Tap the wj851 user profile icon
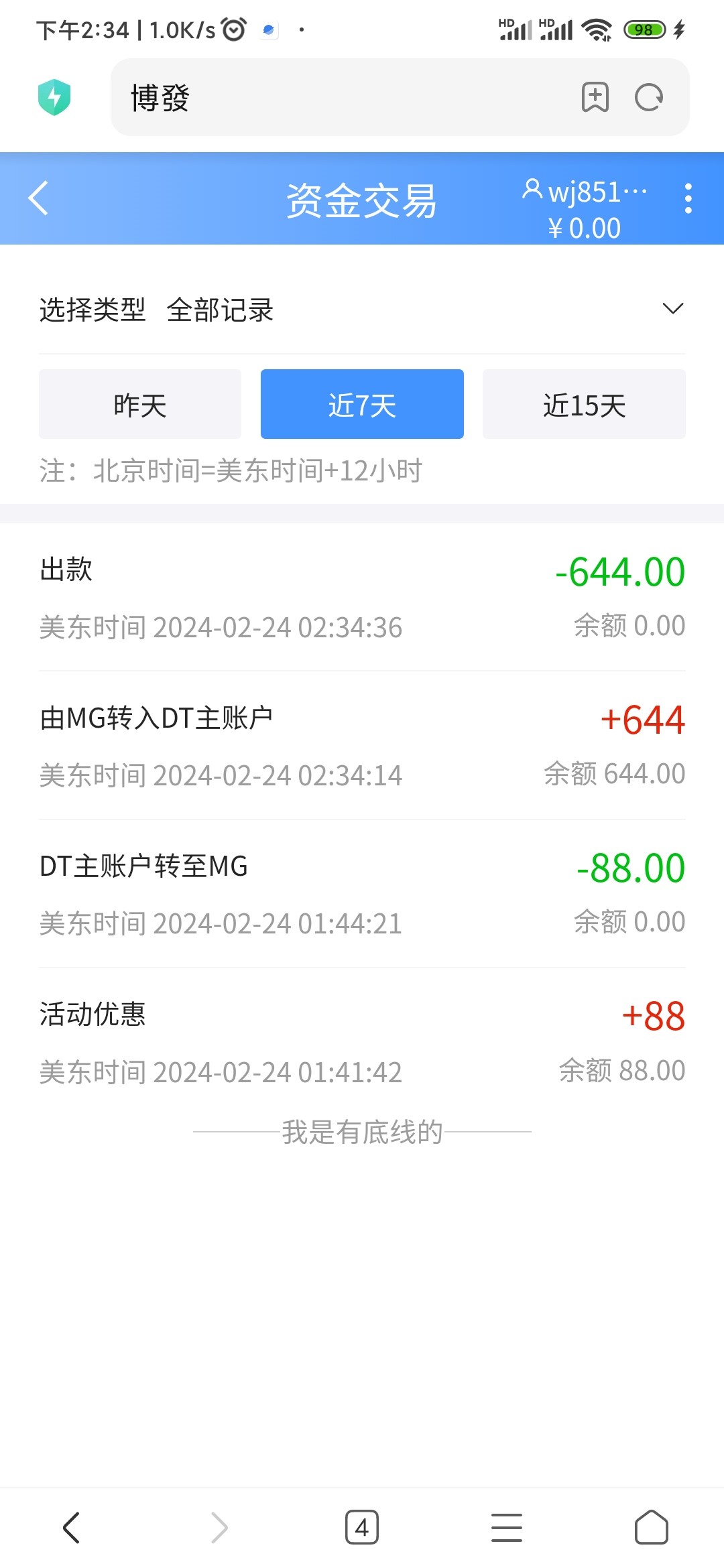Screen dimensions: 724x1568 click(x=532, y=191)
